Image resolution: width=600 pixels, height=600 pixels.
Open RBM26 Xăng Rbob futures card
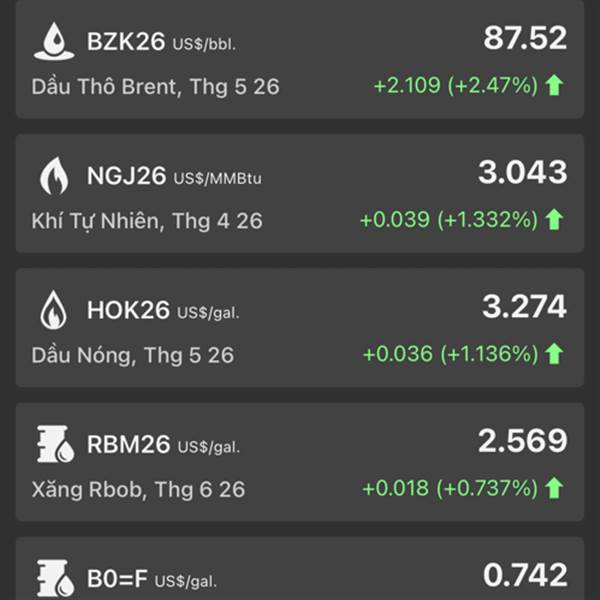pos(300,462)
